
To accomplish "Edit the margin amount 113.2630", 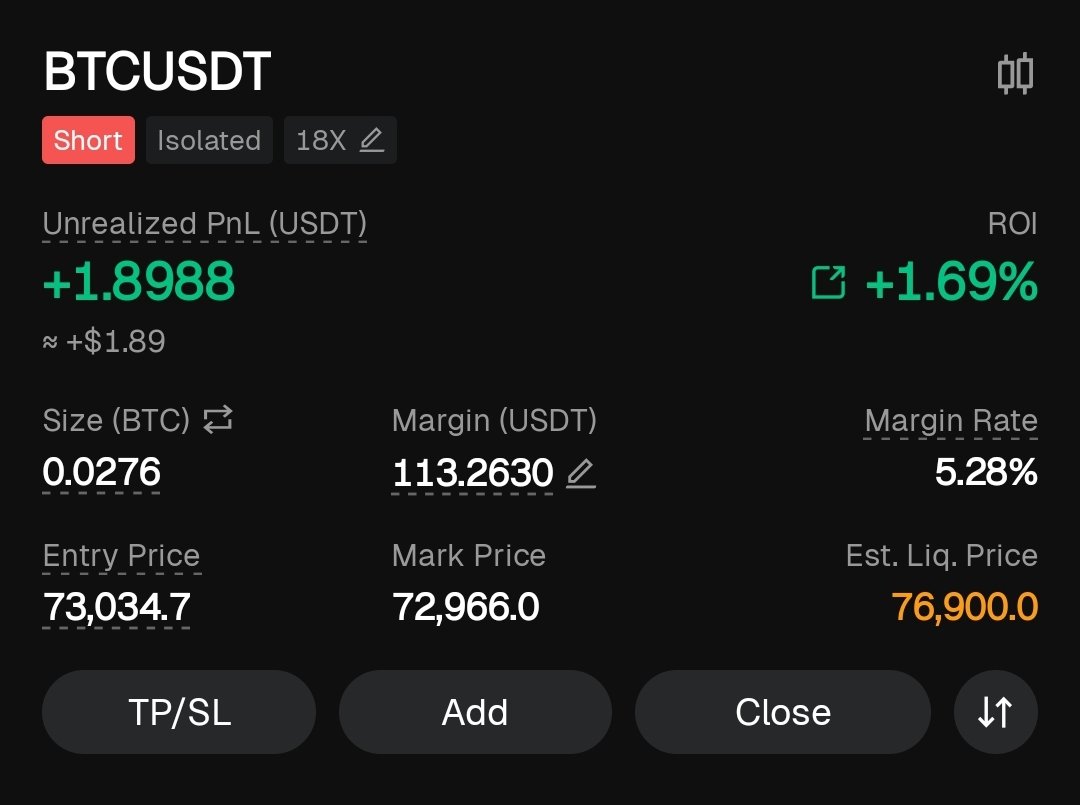I will (x=580, y=473).
